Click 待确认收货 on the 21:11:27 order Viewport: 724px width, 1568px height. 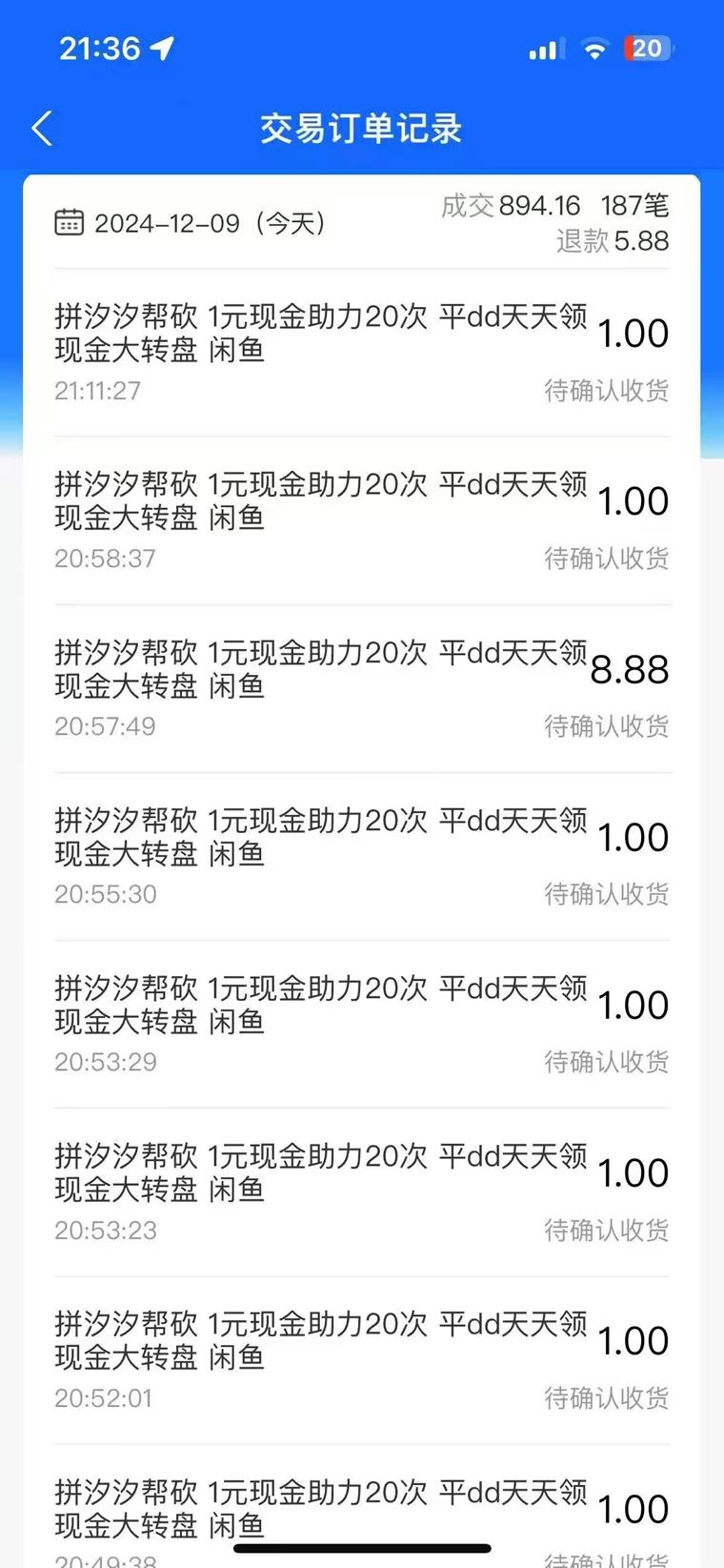pos(607,390)
